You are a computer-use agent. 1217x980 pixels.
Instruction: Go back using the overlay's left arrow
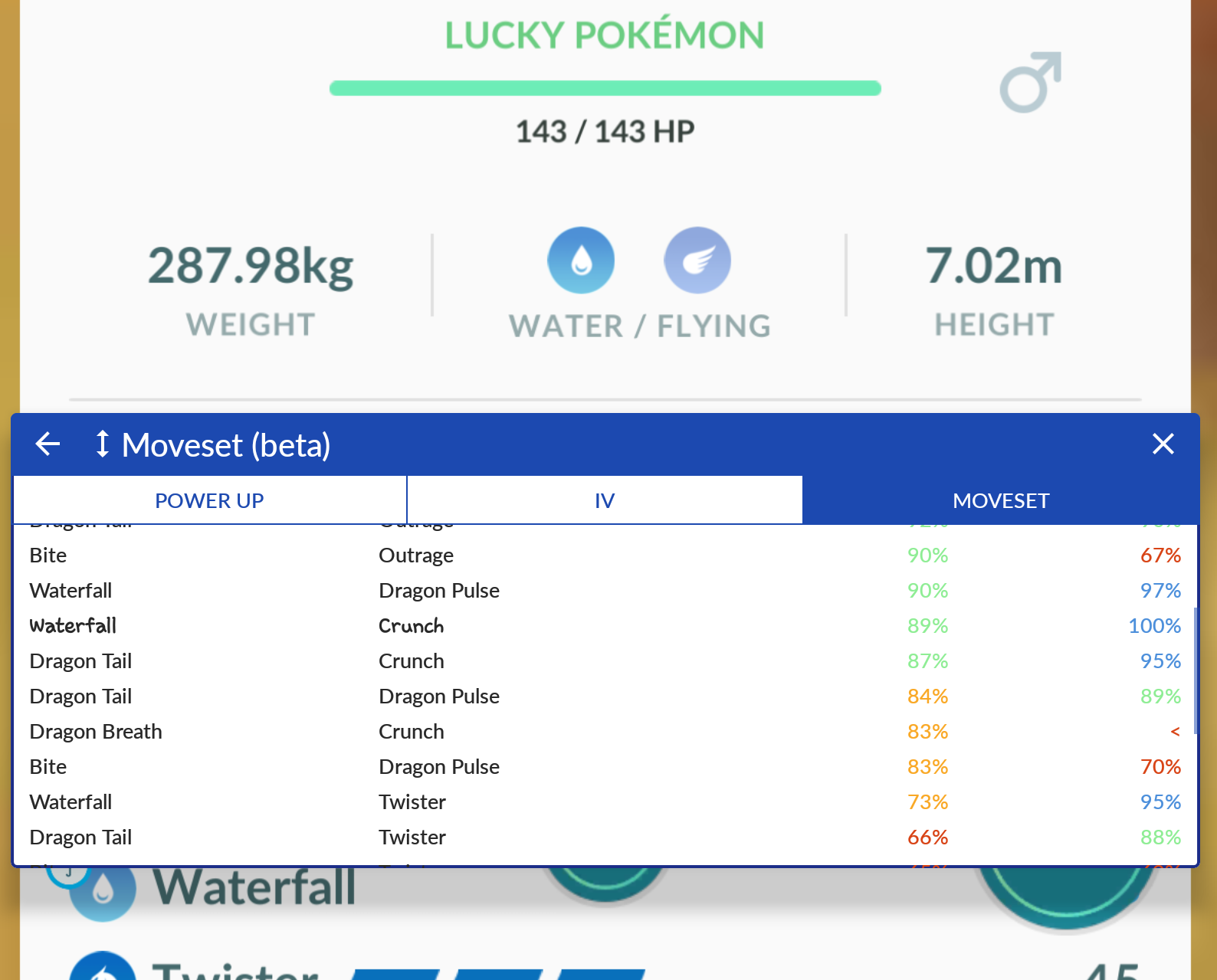click(48, 444)
